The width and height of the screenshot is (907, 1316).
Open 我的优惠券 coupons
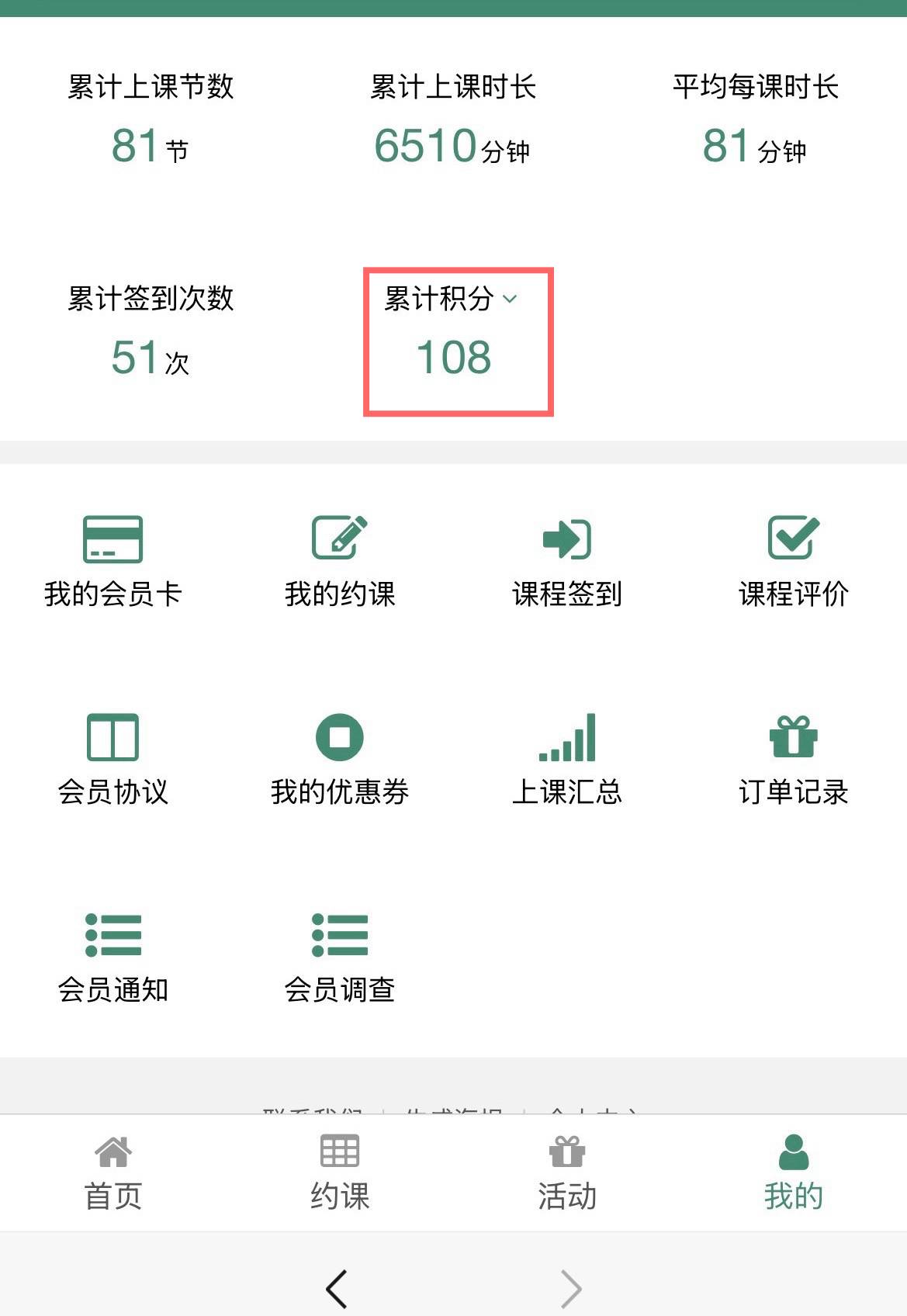[340, 758]
